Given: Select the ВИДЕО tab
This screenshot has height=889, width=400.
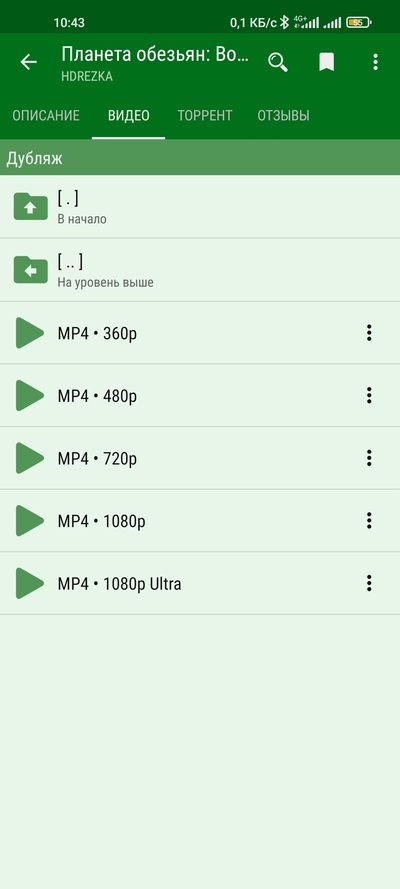Looking at the screenshot, I should [x=129, y=116].
